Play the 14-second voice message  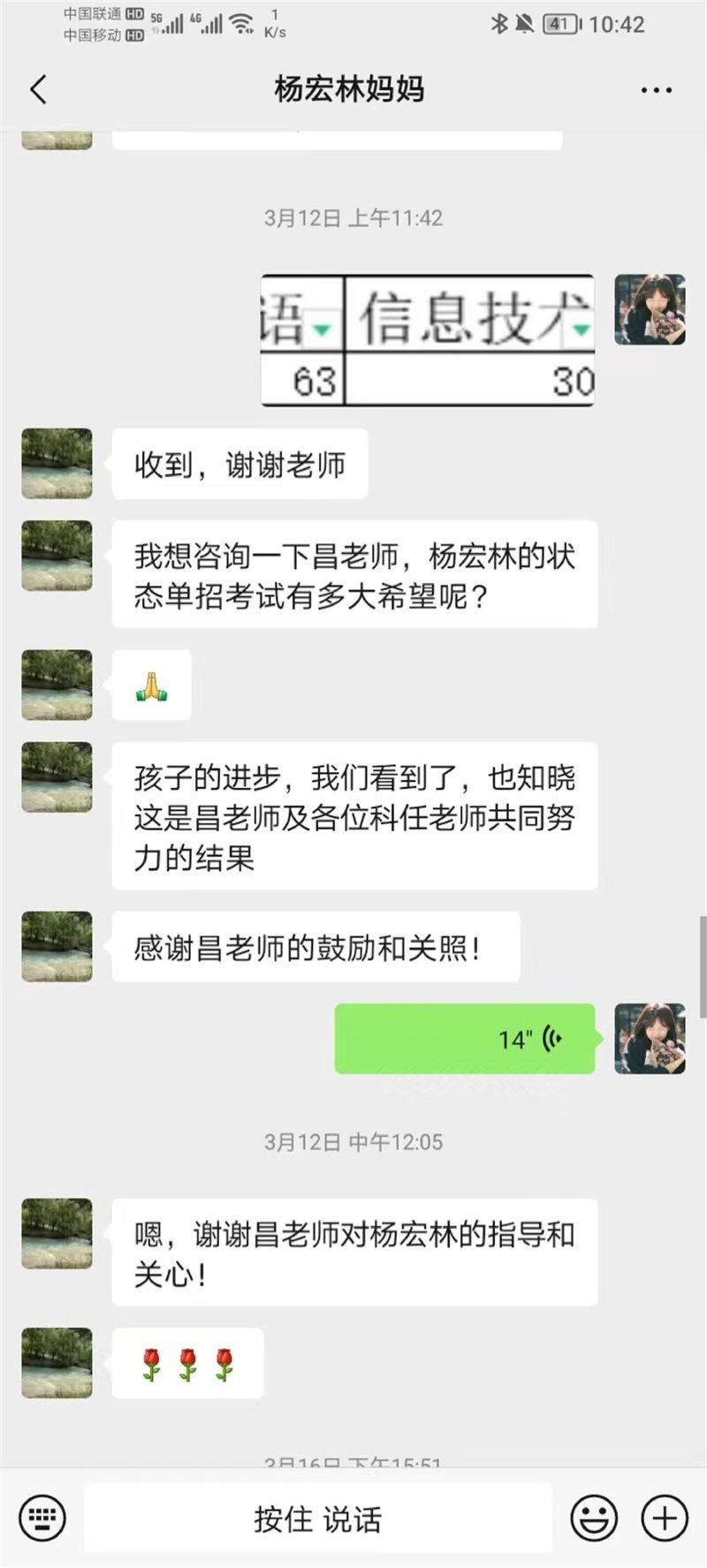pyautogui.click(x=465, y=1039)
